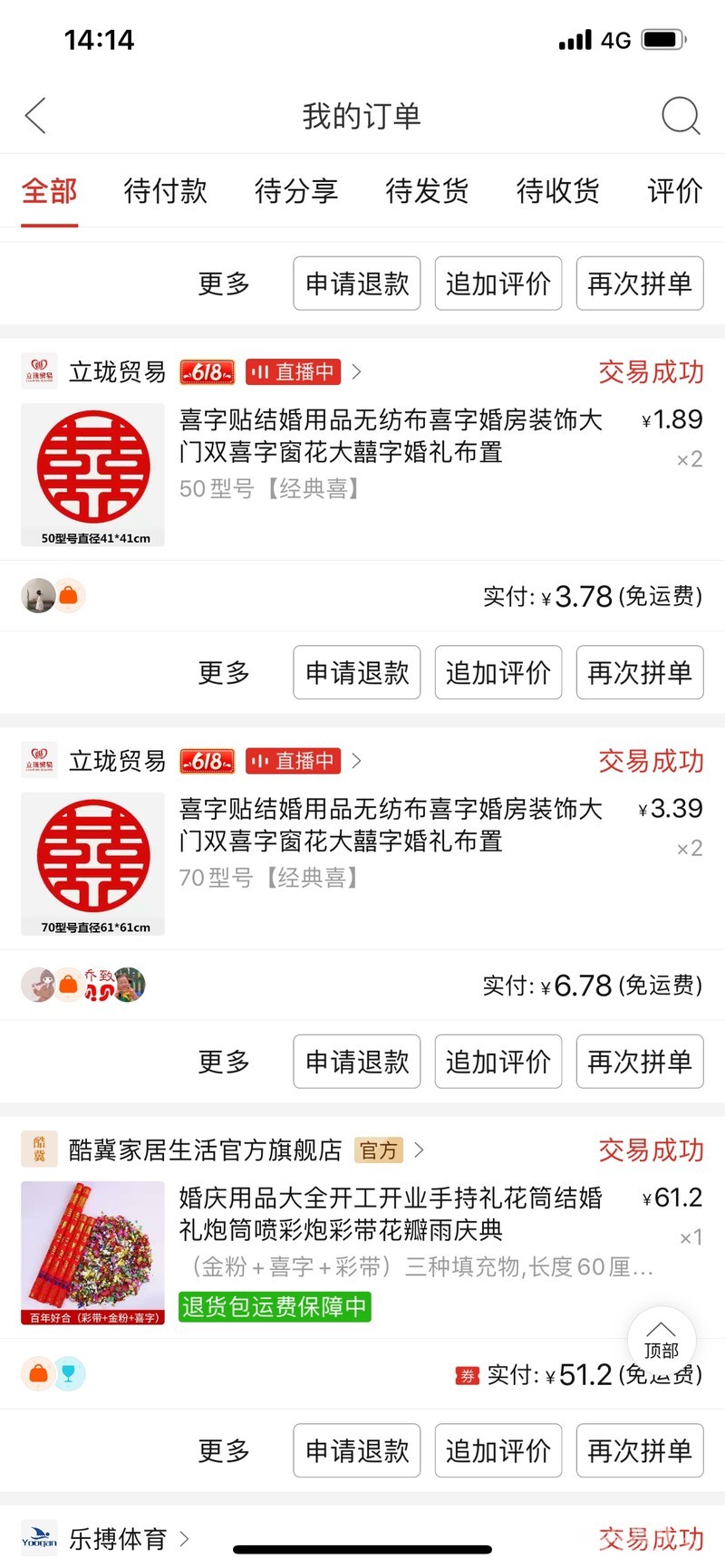Request refund for the ¥3.78 order
This screenshot has height=1568, width=725.
pos(356,672)
